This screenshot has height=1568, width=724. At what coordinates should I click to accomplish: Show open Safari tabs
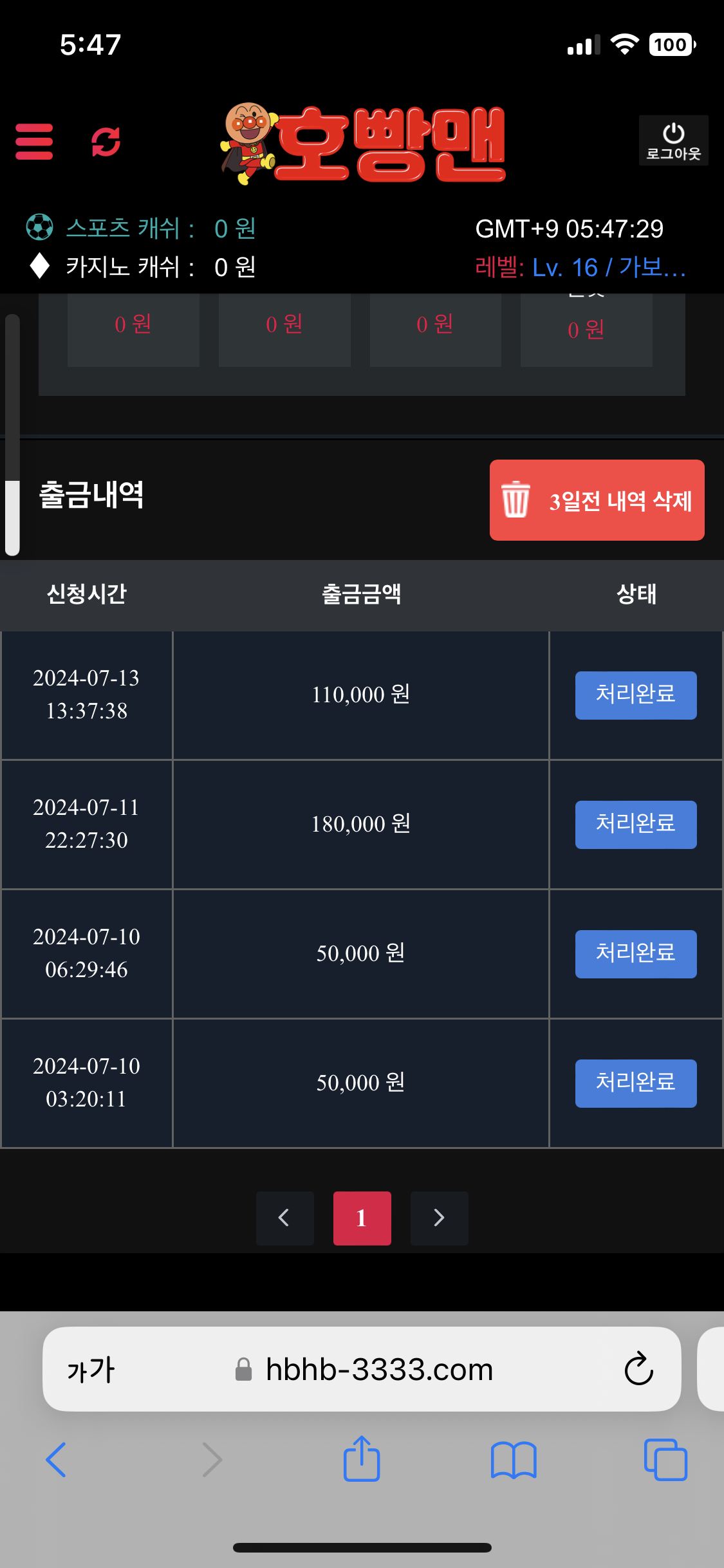(x=665, y=1459)
